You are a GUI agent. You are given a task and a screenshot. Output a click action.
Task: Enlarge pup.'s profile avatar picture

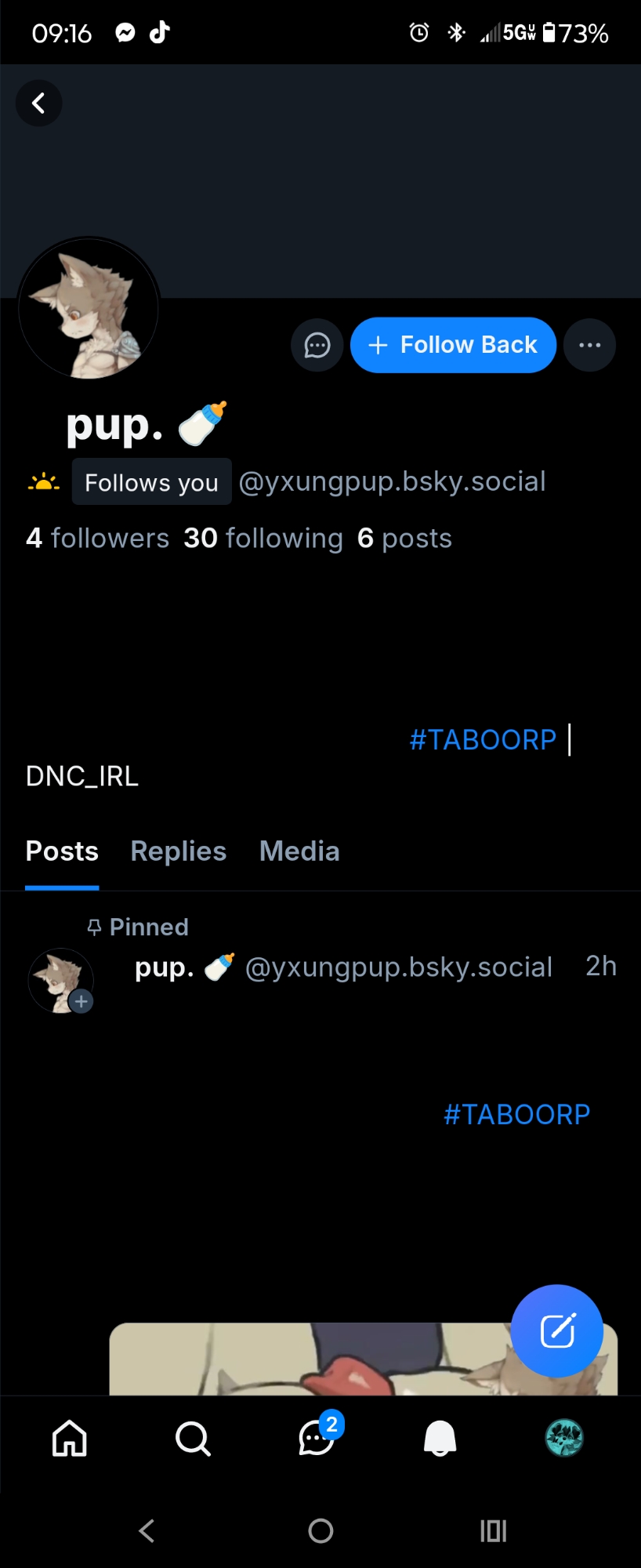click(x=89, y=309)
